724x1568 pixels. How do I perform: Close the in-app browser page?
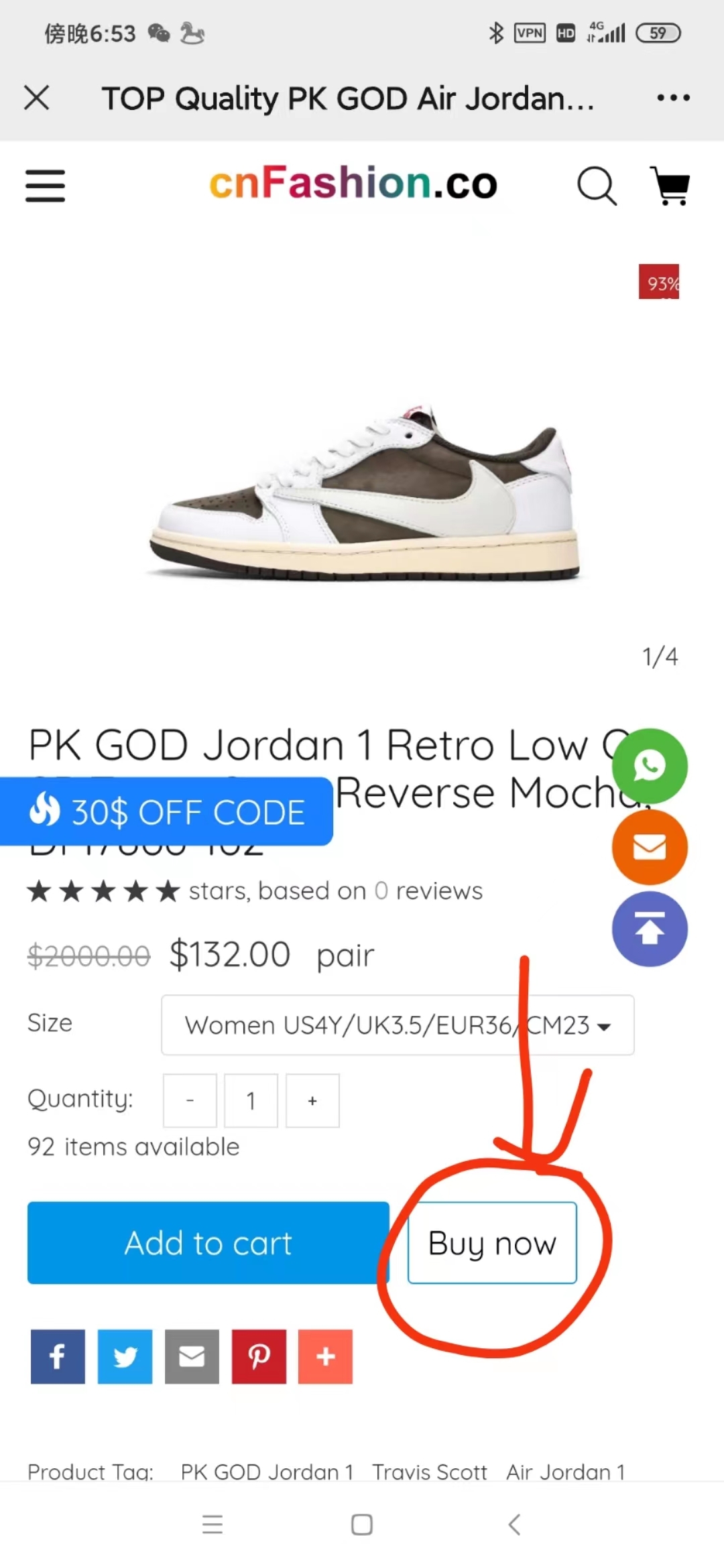tap(37, 98)
